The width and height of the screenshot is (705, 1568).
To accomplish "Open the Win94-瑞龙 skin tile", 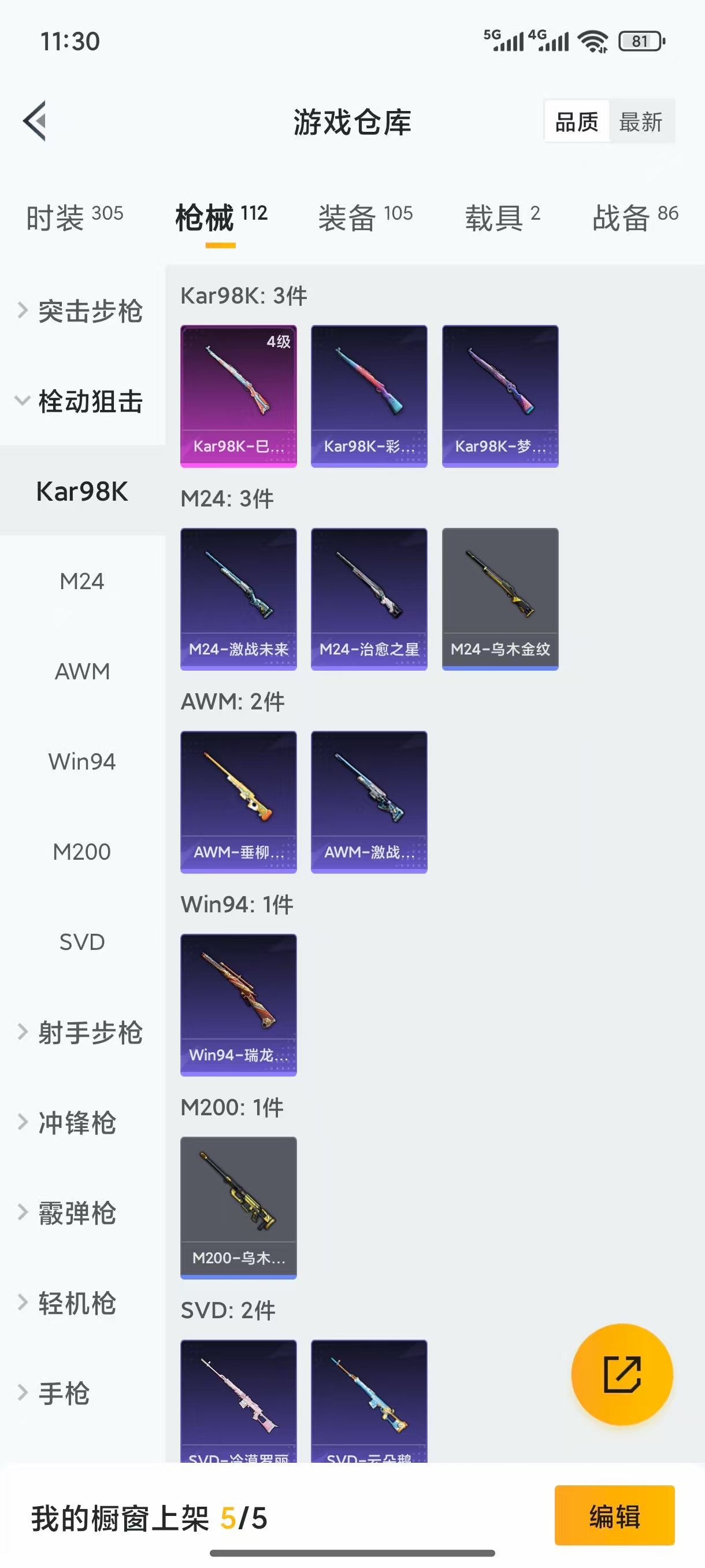I will (239, 1004).
